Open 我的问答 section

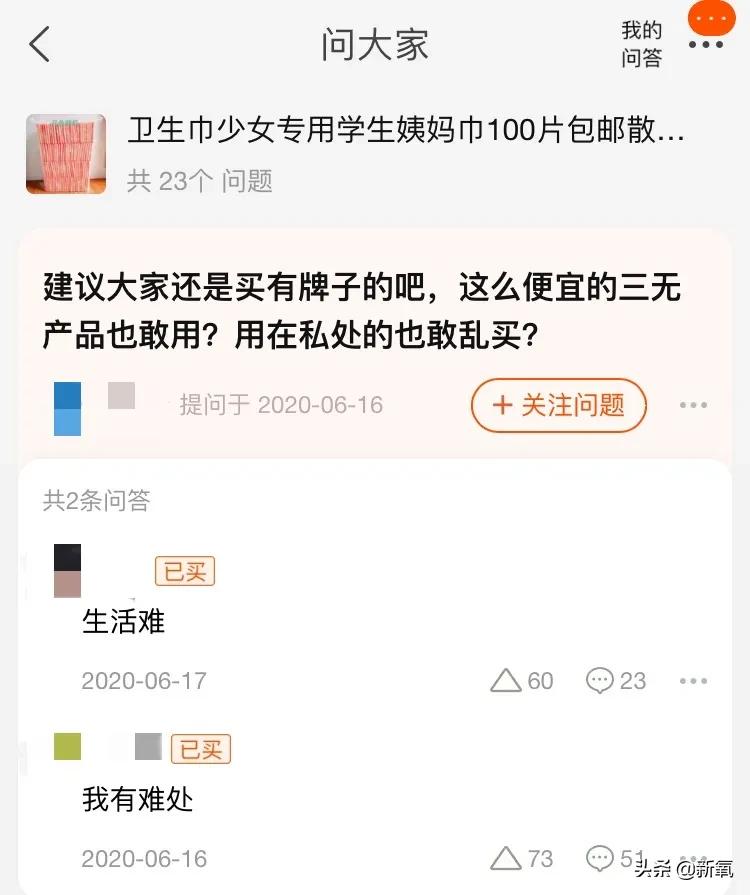point(641,42)
